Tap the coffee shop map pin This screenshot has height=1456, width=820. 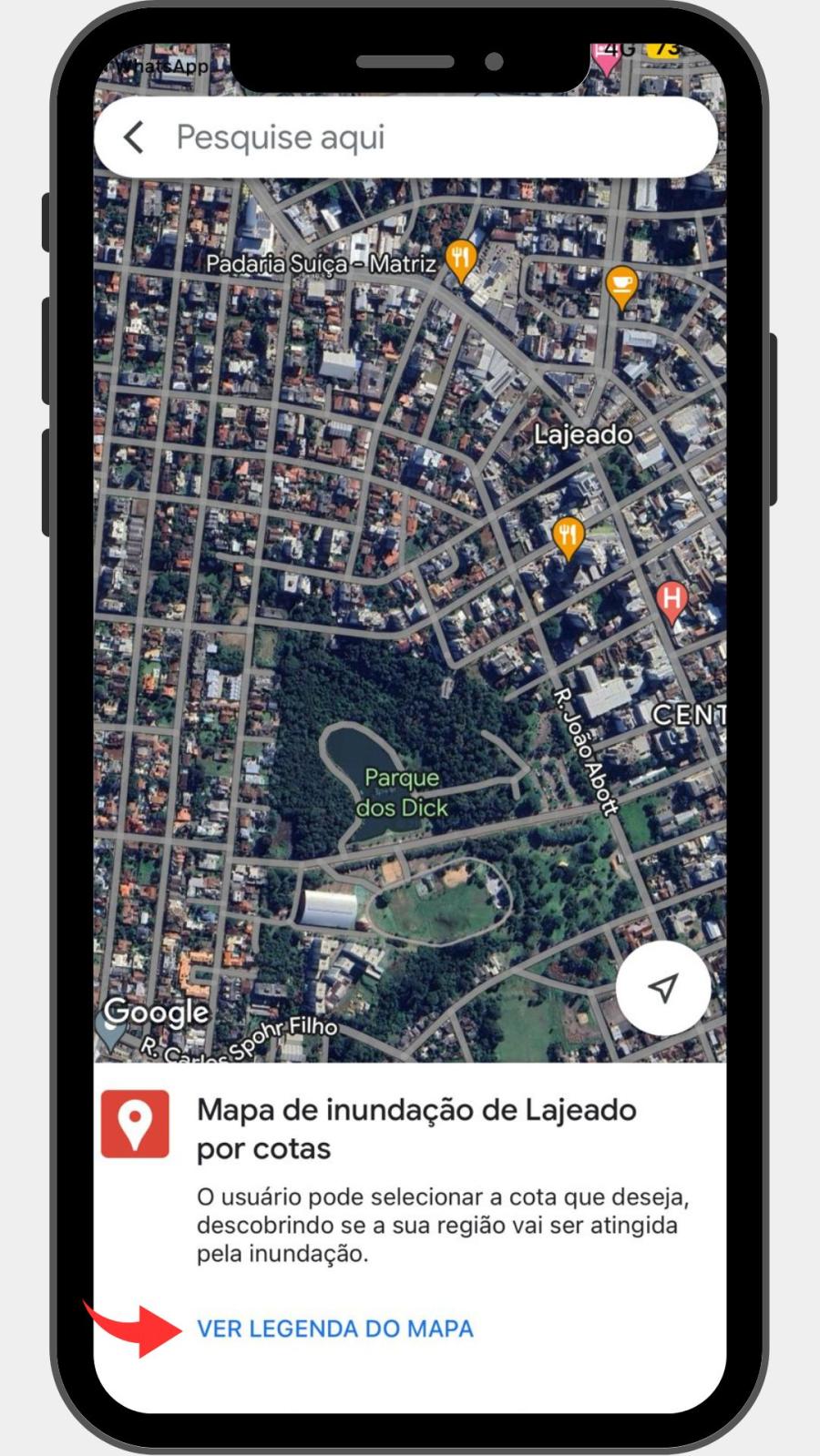621,285
